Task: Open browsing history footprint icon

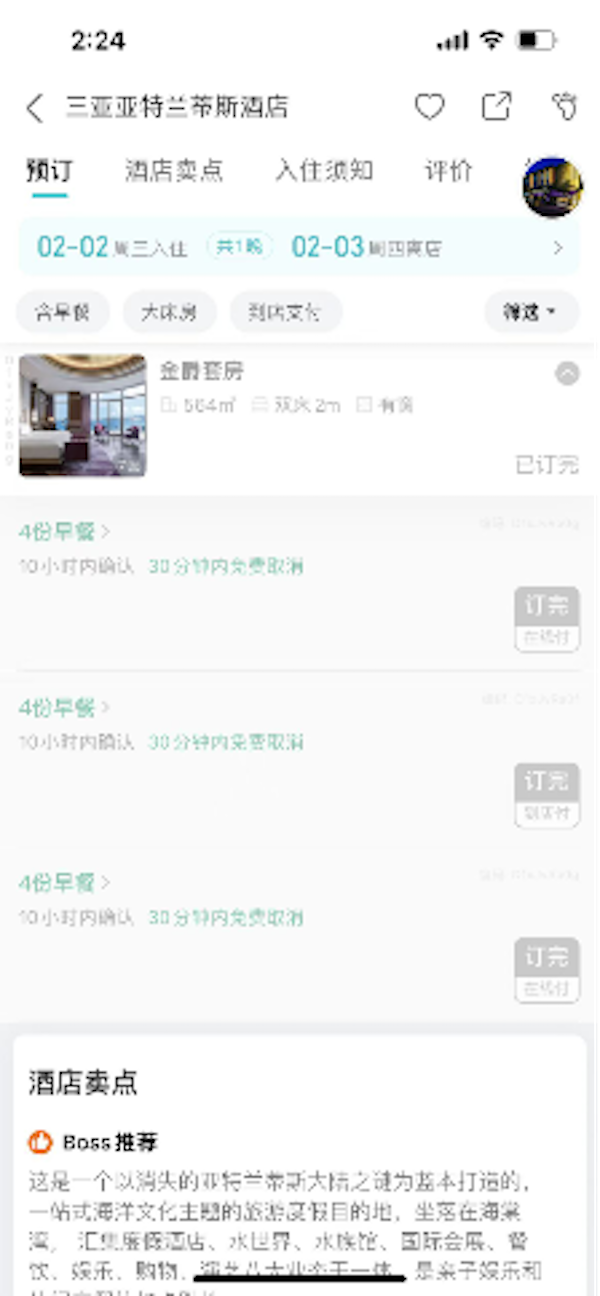Action: [x=564, y=107]
